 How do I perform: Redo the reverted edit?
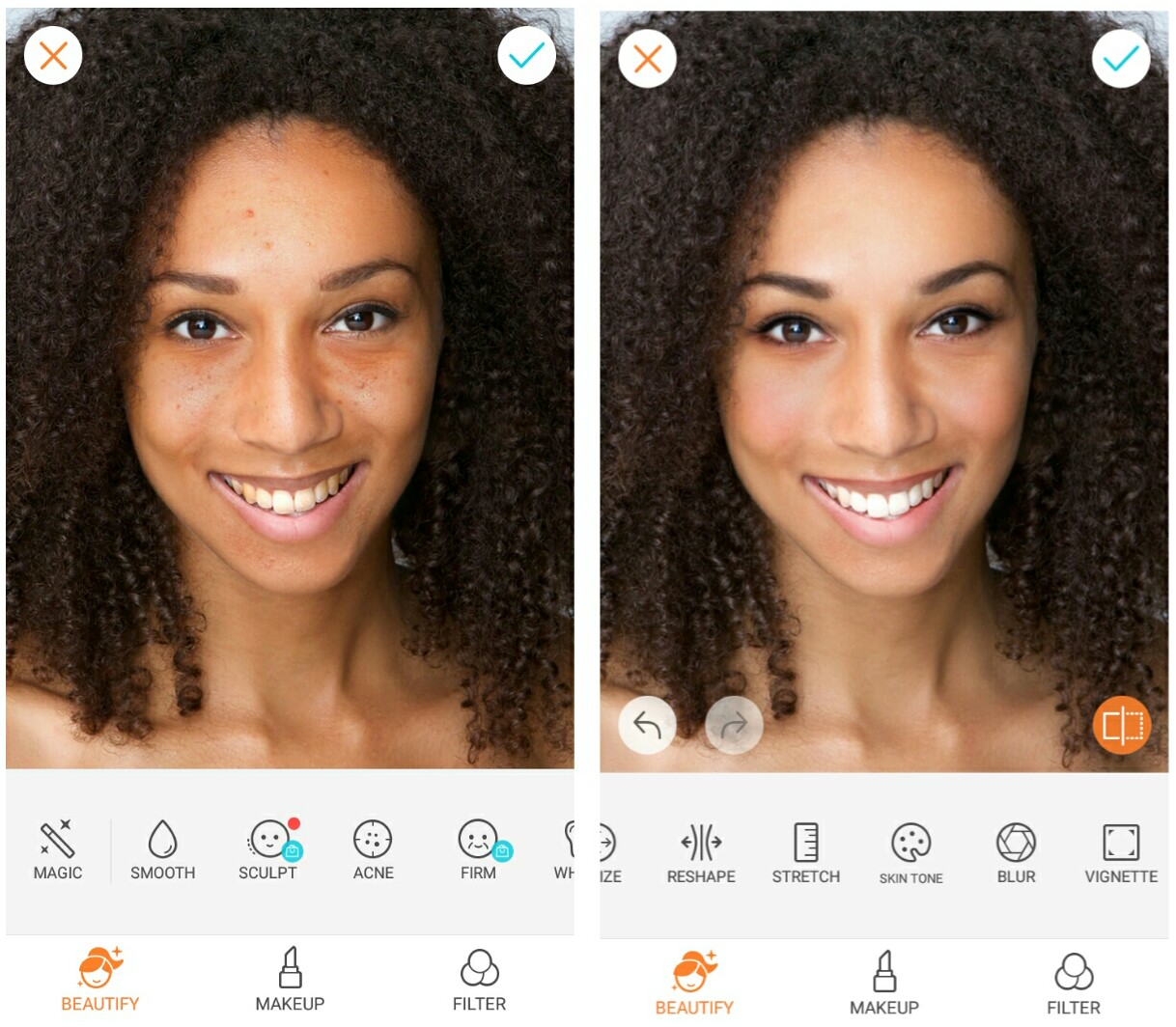(x=734, y=725)
